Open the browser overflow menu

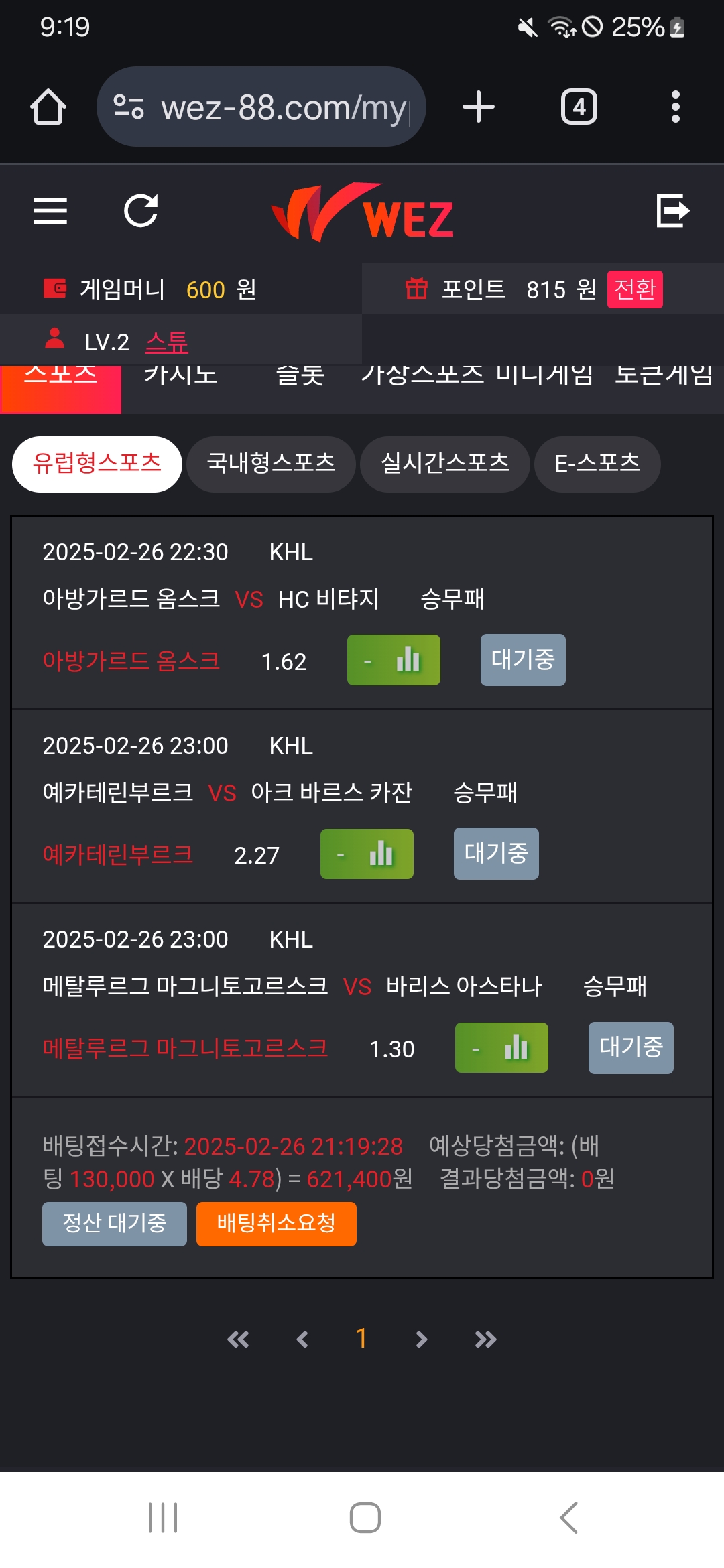click(675, 107)
